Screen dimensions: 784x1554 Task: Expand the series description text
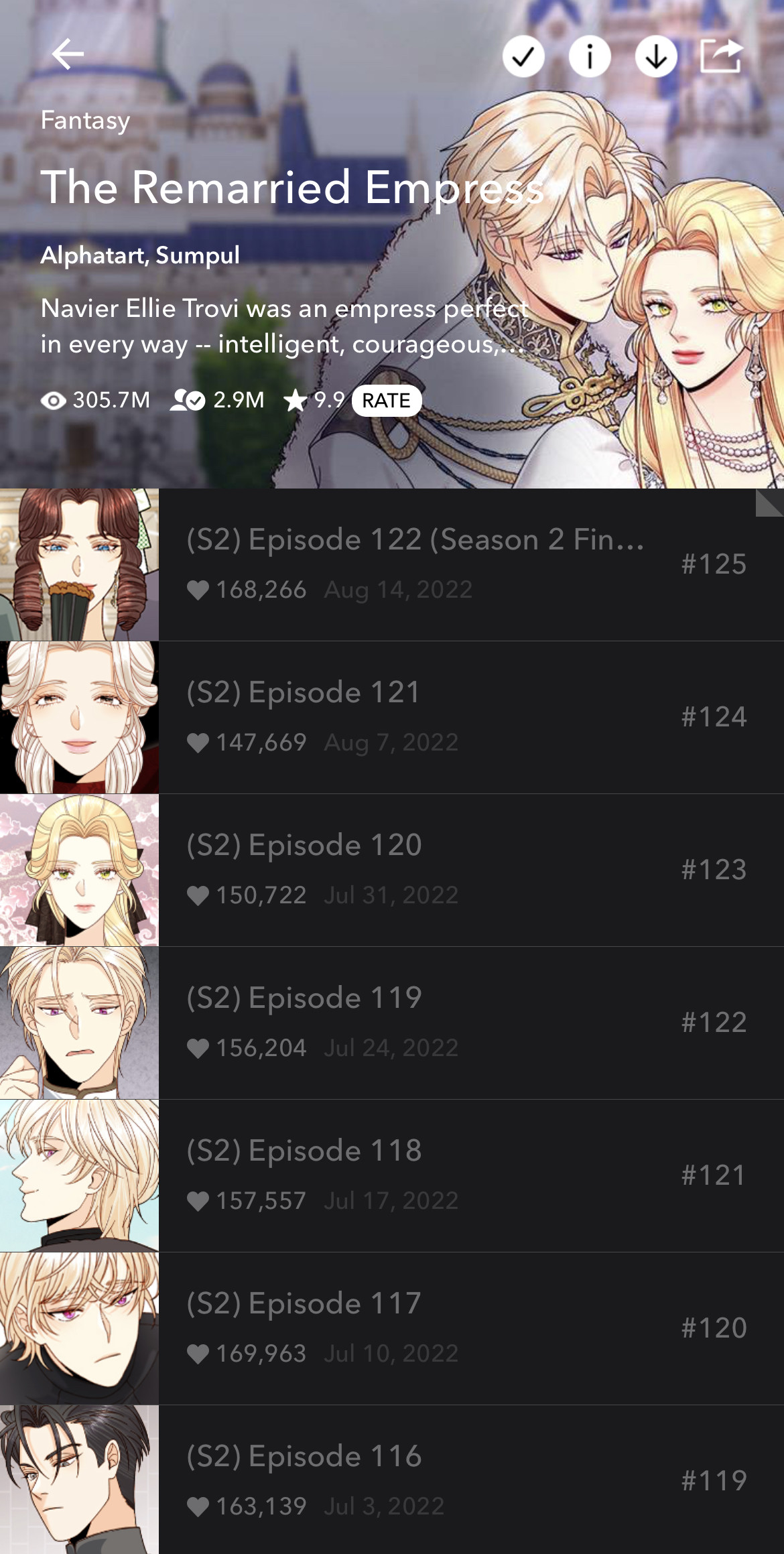pyautogui.click(x=283, y=326)
